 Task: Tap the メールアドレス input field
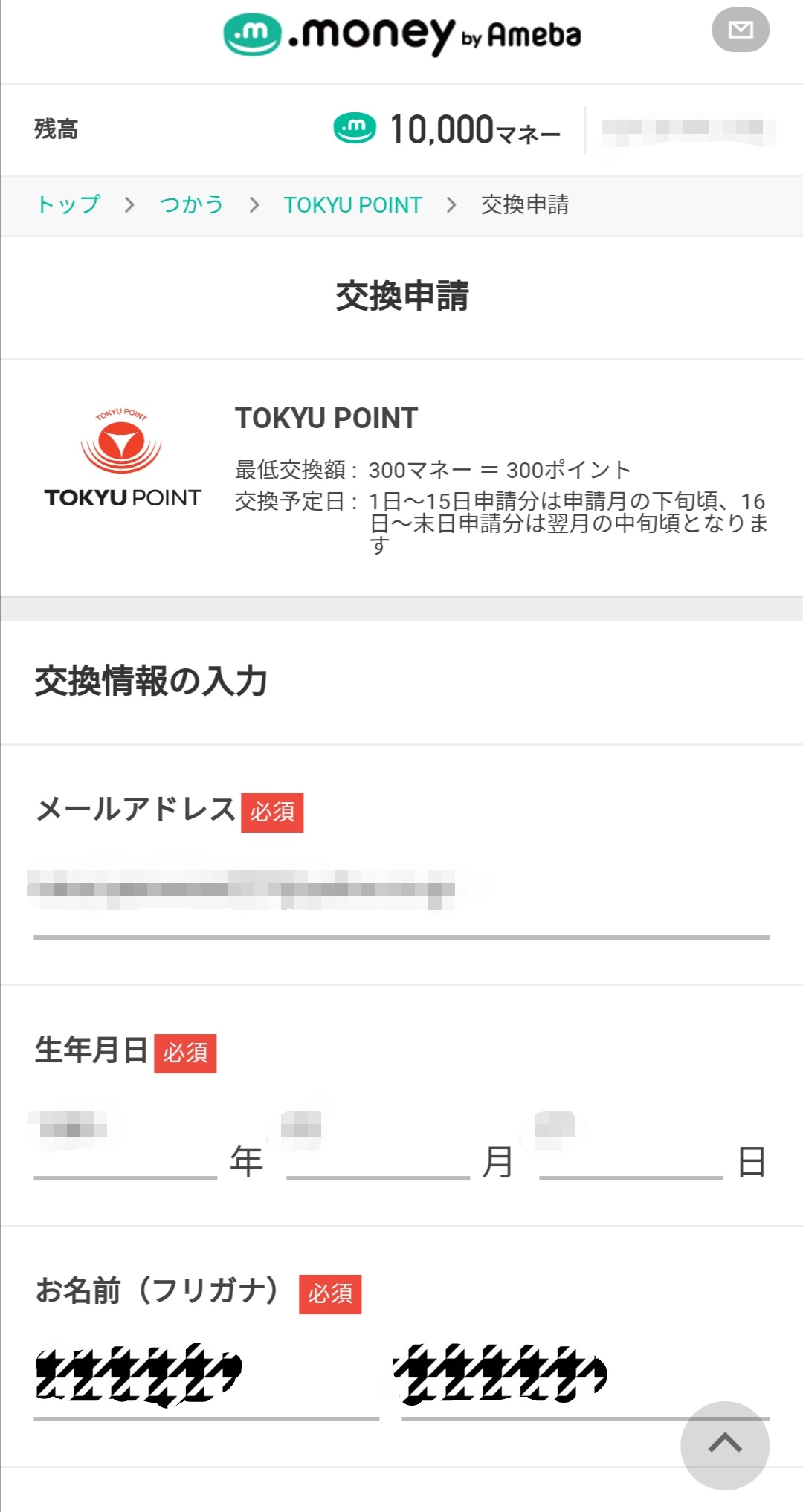(x=401, y=899)
